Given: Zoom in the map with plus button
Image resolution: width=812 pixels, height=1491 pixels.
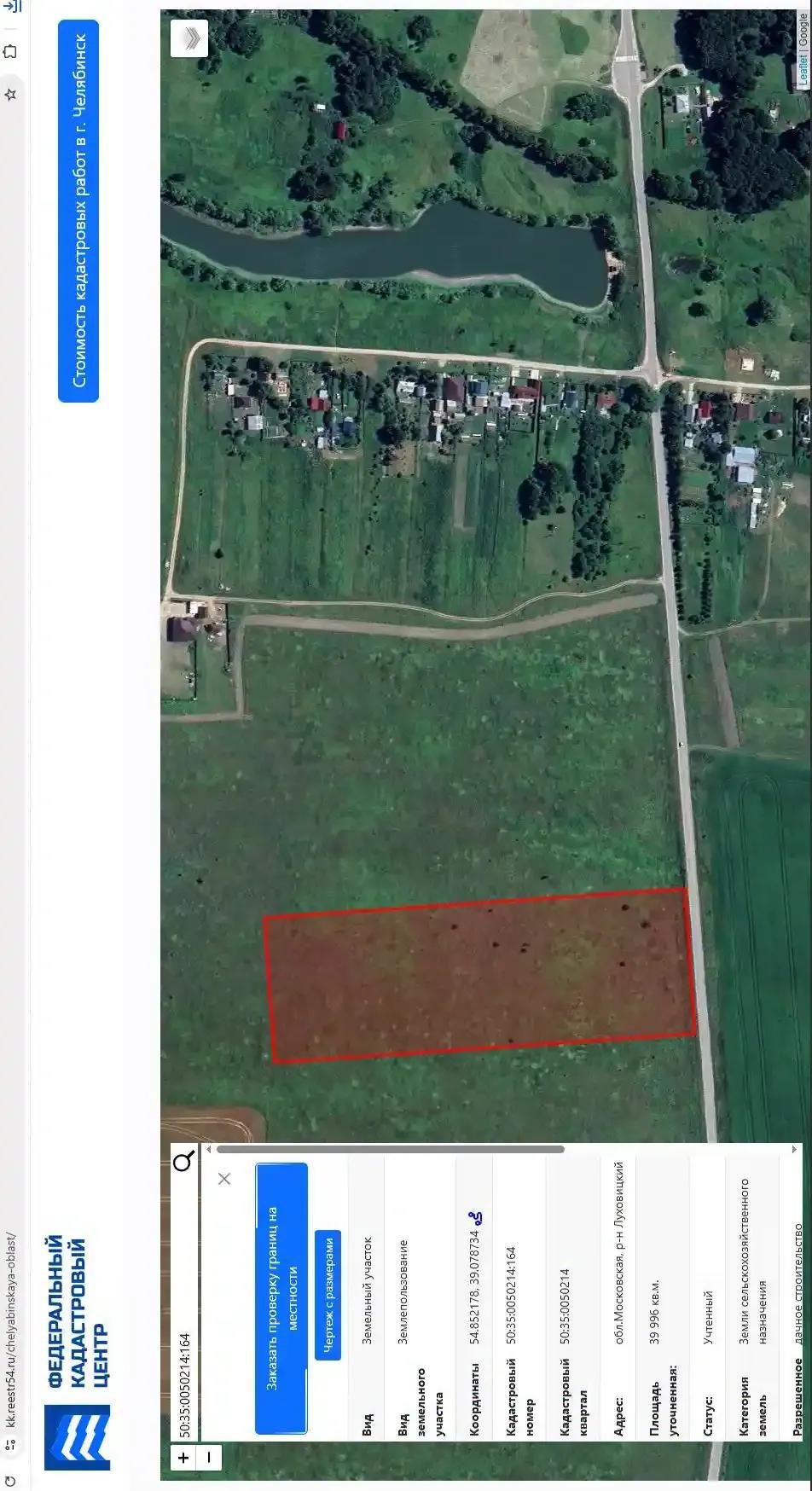Looking at the screenshot, I should coord(183,1458).
